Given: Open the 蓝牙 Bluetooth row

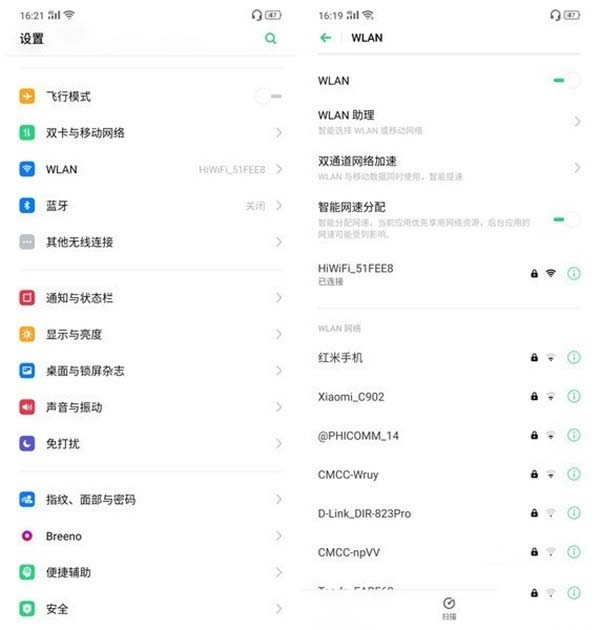Looking at the screenshot, I should pyautogui.click(x=150, y=205).
